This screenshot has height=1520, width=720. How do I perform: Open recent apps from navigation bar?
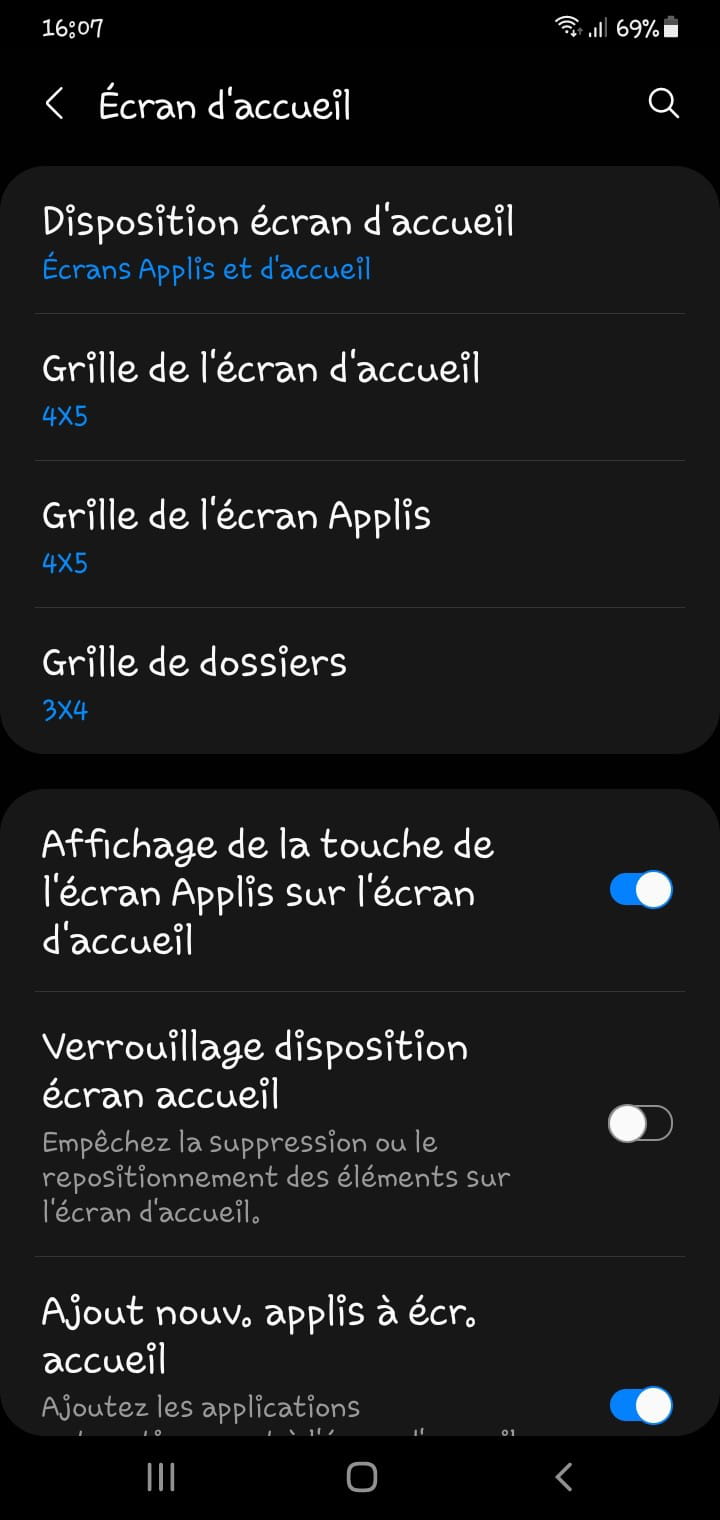click(161, 1477)
